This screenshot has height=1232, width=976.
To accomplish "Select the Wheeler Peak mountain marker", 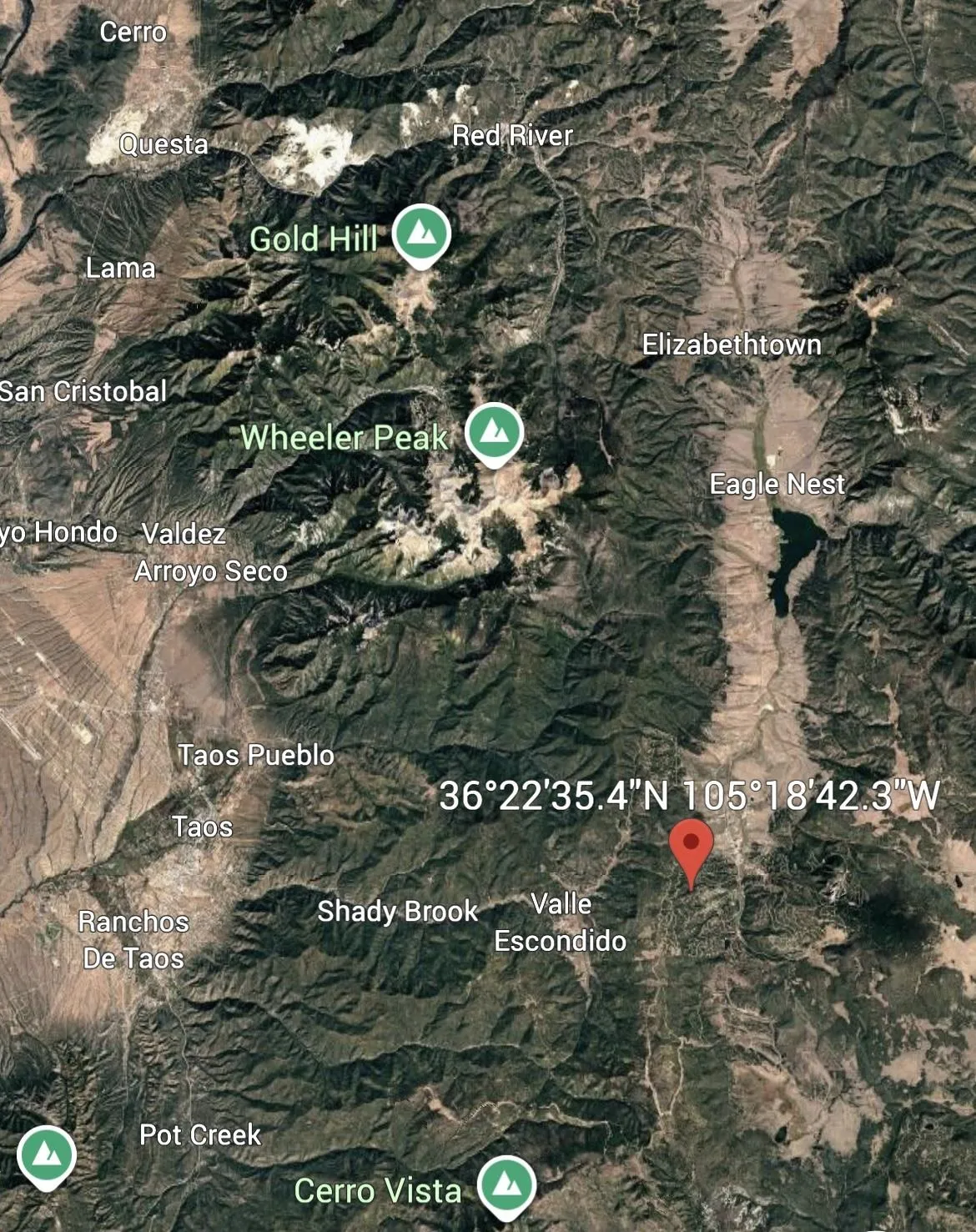I will [x=494, y=433].
